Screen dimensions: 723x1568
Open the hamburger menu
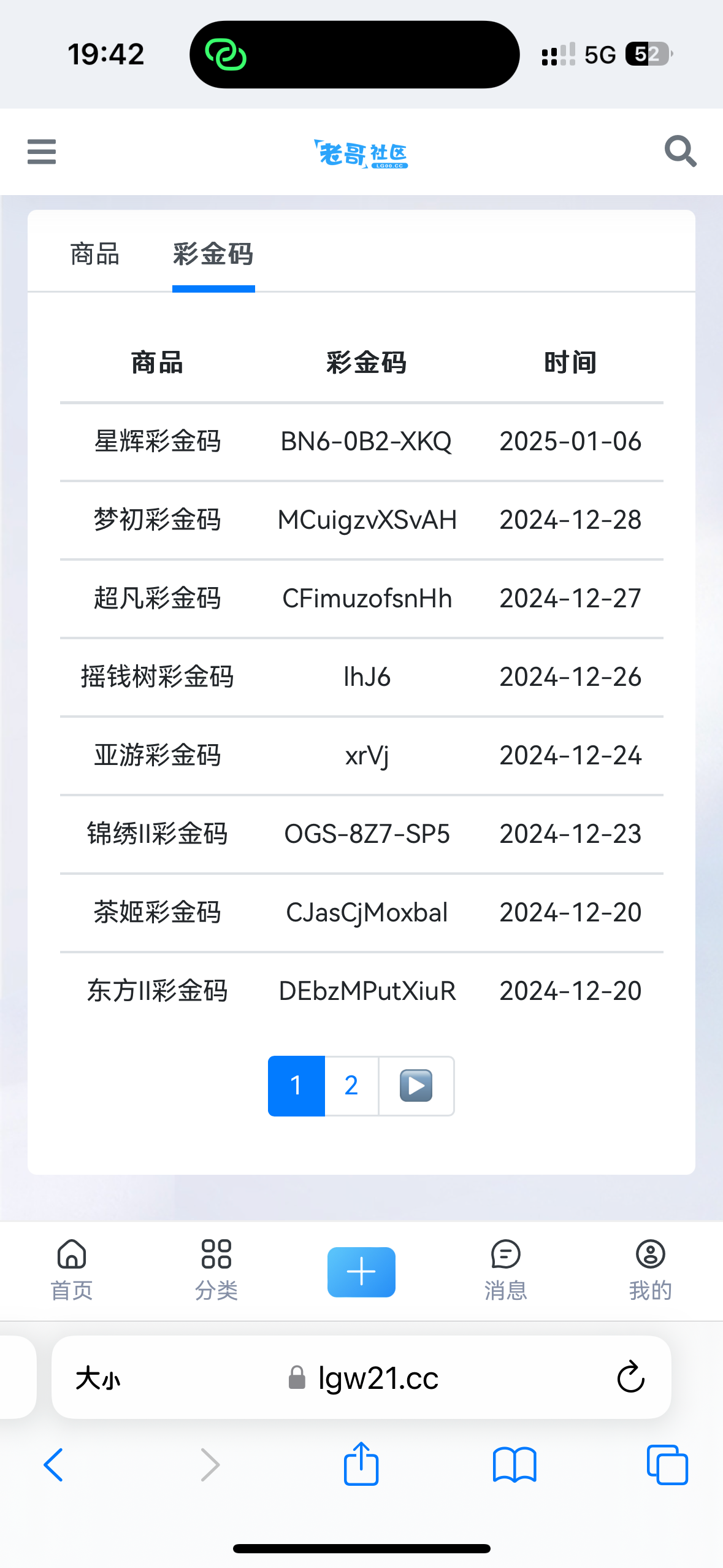coord(42,152)
